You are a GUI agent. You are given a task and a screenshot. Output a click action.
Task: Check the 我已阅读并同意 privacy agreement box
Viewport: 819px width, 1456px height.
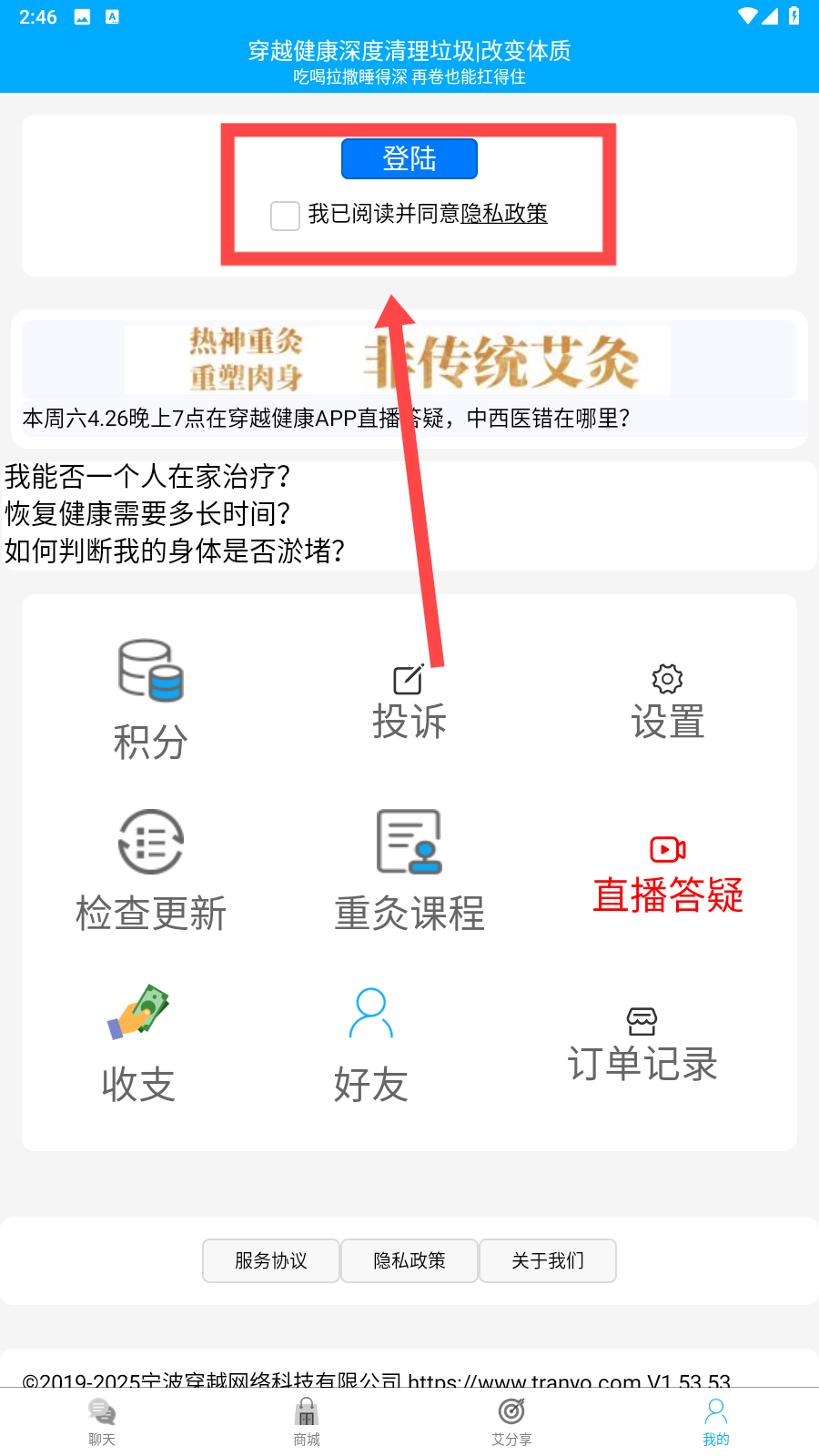[x=285, y=216]
